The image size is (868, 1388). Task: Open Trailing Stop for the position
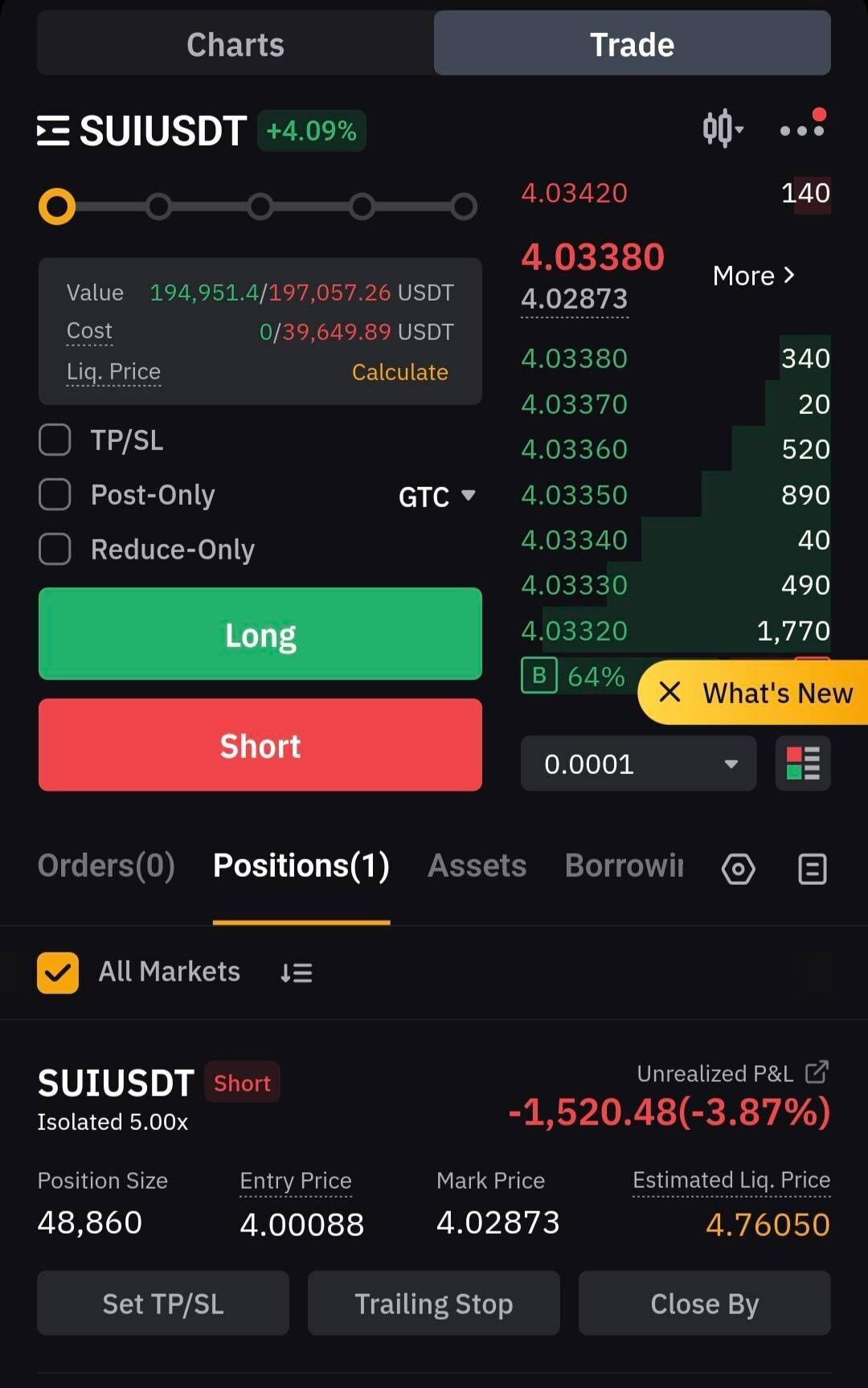tap(434, 1304)
